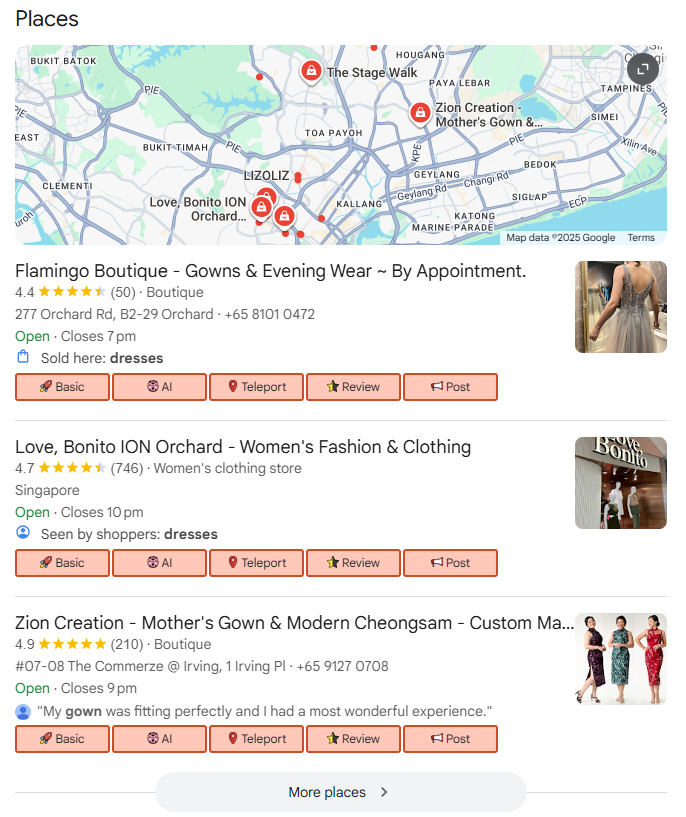Tap Review button under Love, Bonito
The height and width of the screenshot is (817, 686).
(x=353, y=563)
